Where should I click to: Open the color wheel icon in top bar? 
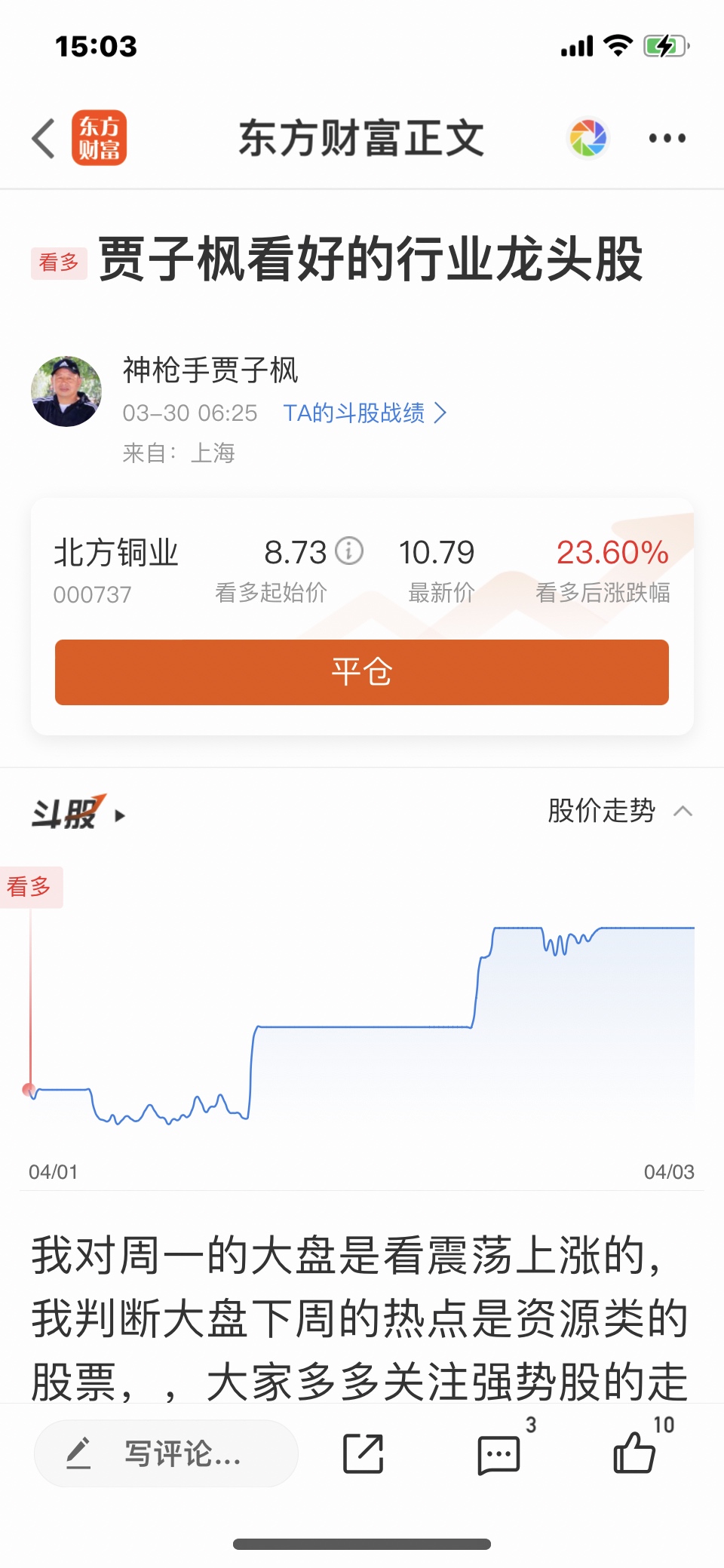590,138
